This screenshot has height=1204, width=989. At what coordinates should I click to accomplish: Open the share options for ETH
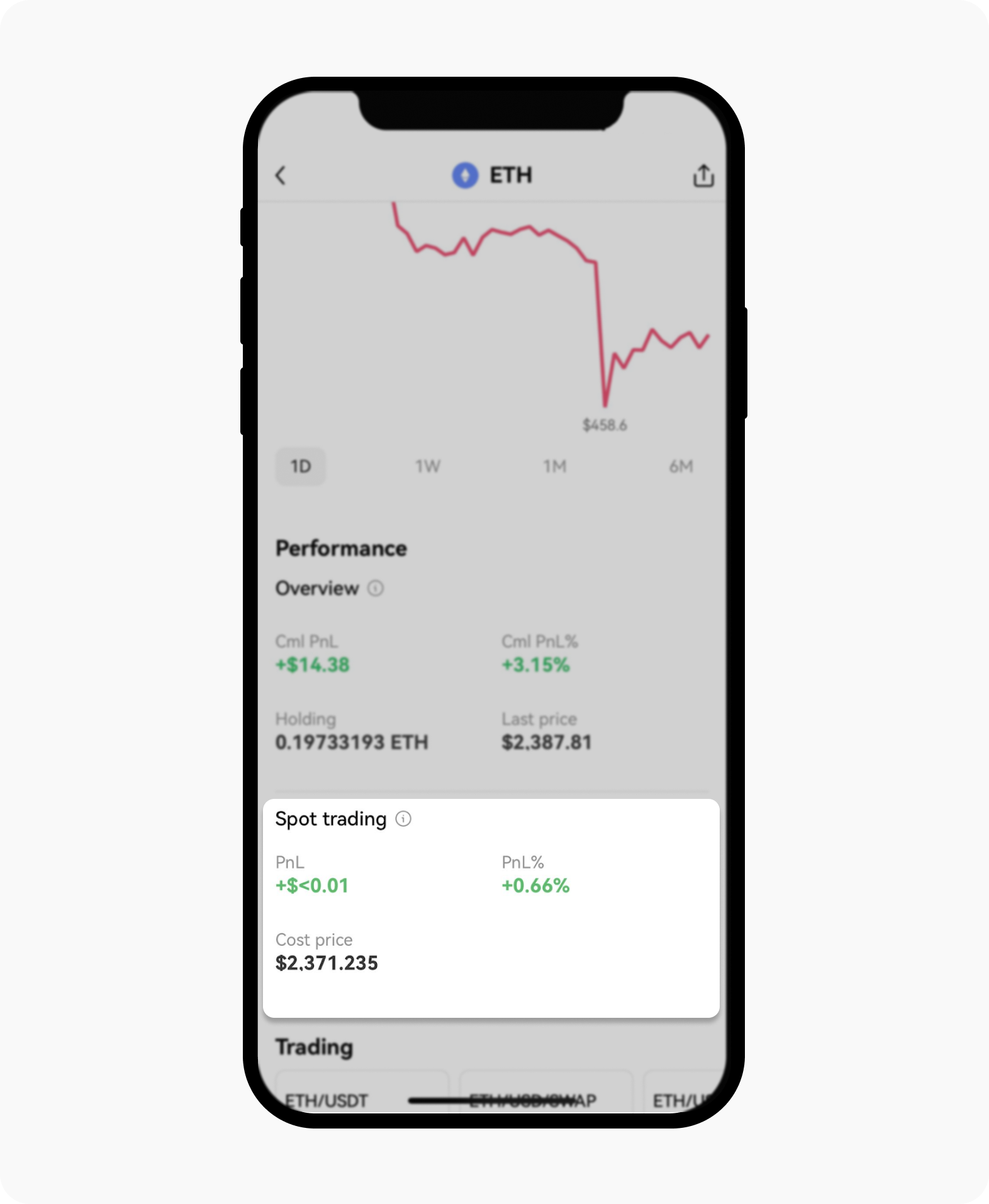(705, 176)
